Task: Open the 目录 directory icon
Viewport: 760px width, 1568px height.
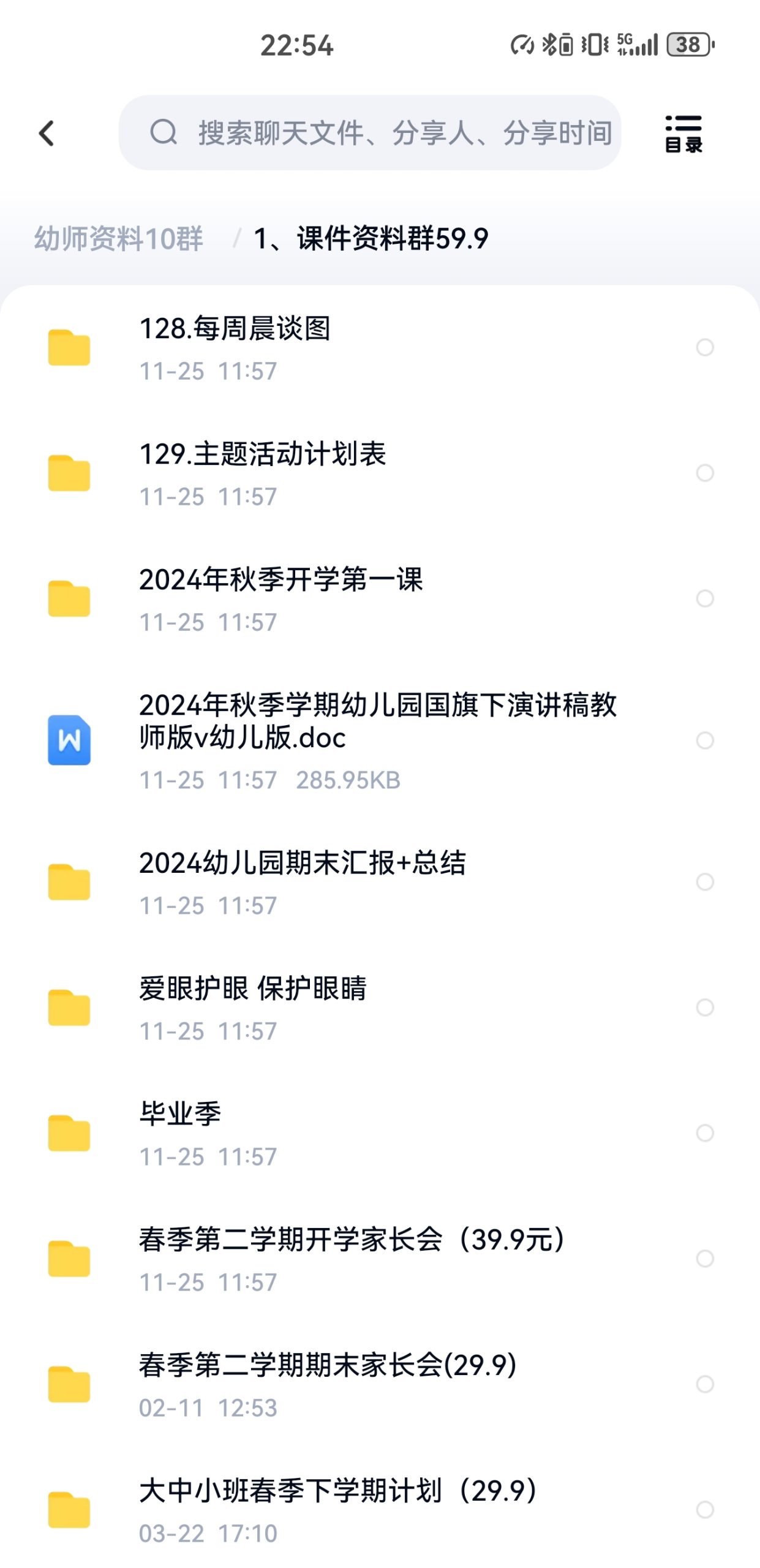Action: point(683,133)
